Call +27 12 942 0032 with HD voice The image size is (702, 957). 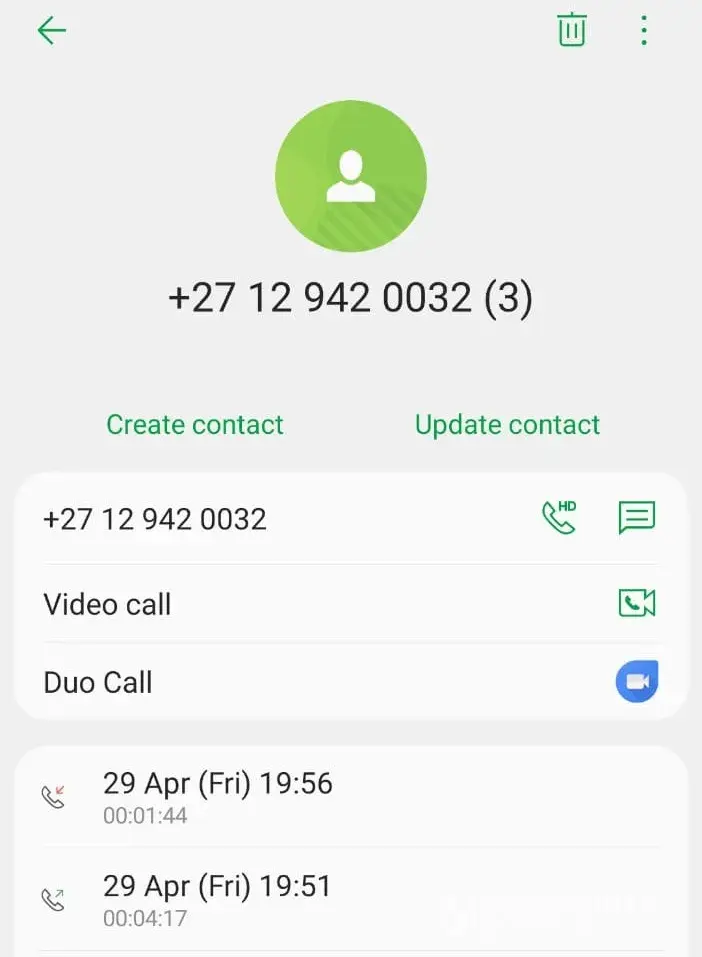pos(558,518)
